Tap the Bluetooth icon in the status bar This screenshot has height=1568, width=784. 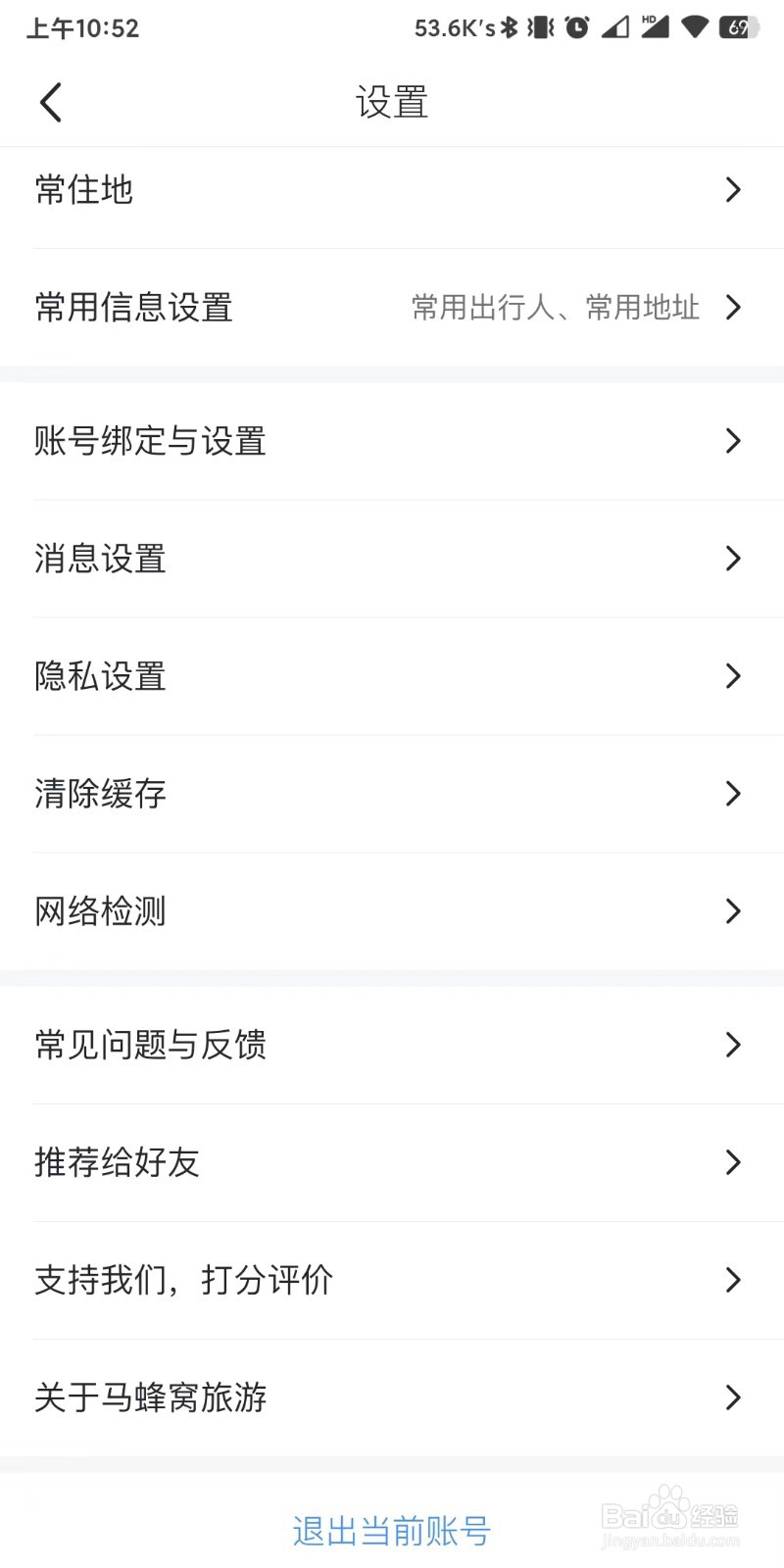click(511, 27)
